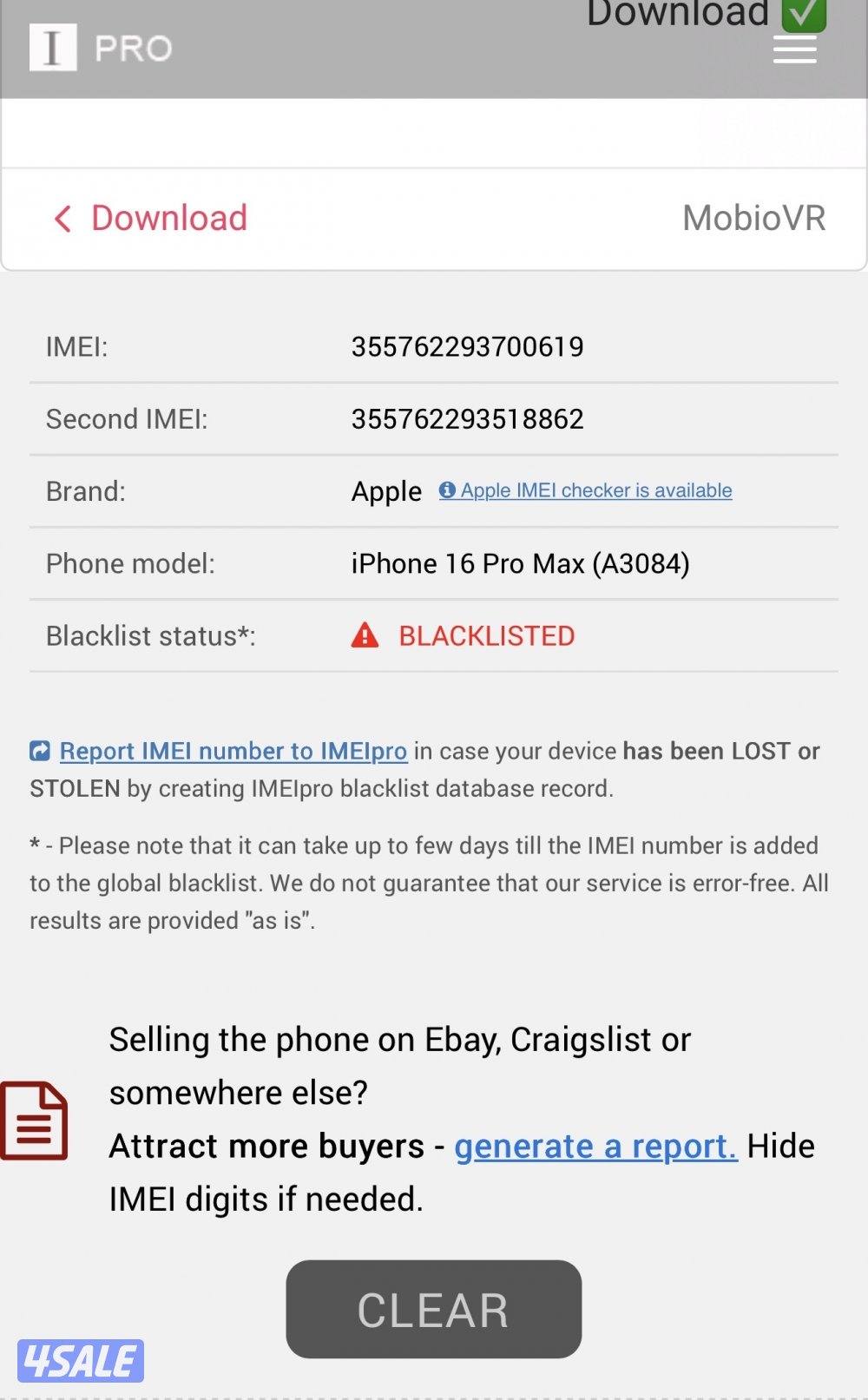Click the back chevron beside Download
Screen dimensions: 868x1400
click(62, 219)
